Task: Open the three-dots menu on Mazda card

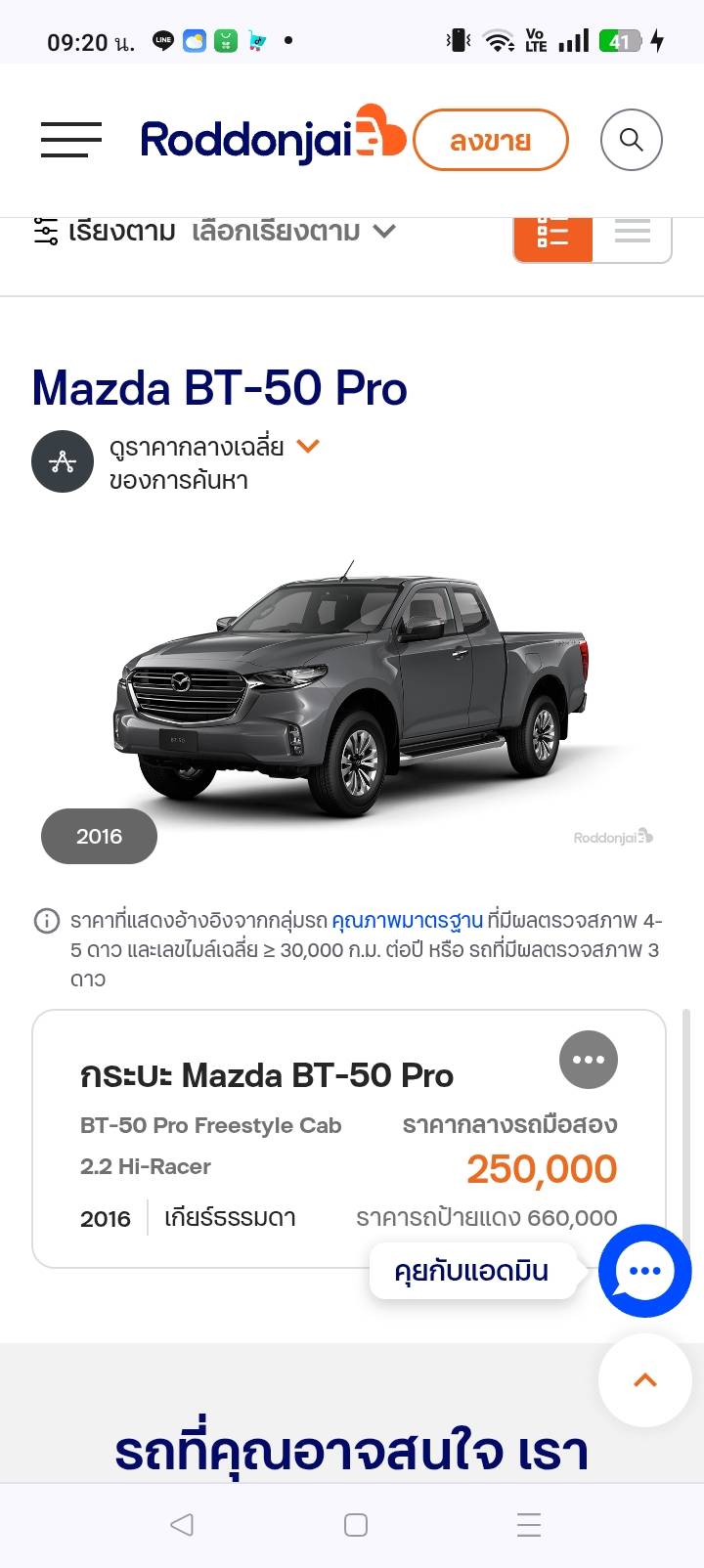Action: 589,1060
